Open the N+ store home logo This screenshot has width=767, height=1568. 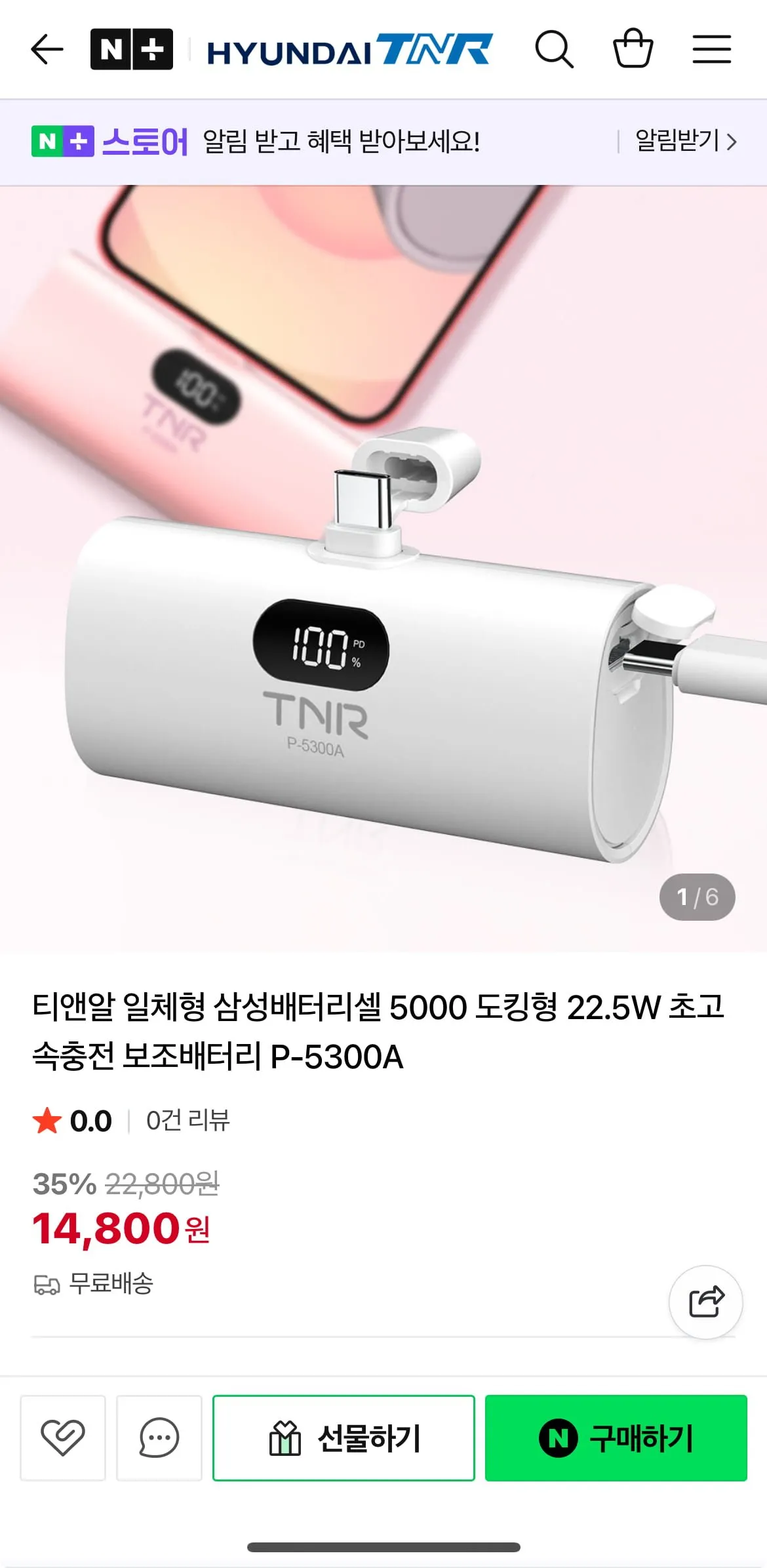pyautogui.click(x=132, y=49)
